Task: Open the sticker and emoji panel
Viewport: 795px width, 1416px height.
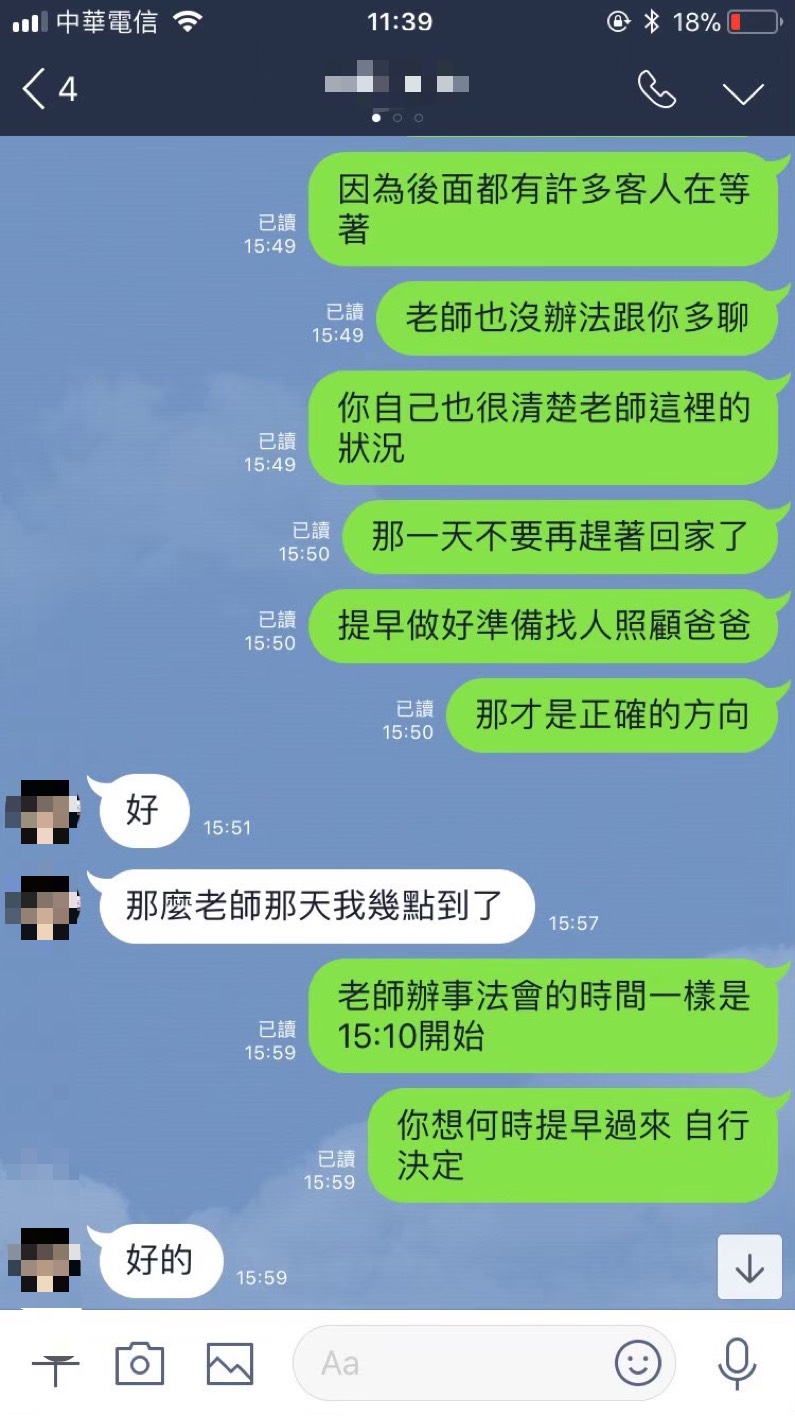Action: pyautogui.click(x=638, y=1363)
